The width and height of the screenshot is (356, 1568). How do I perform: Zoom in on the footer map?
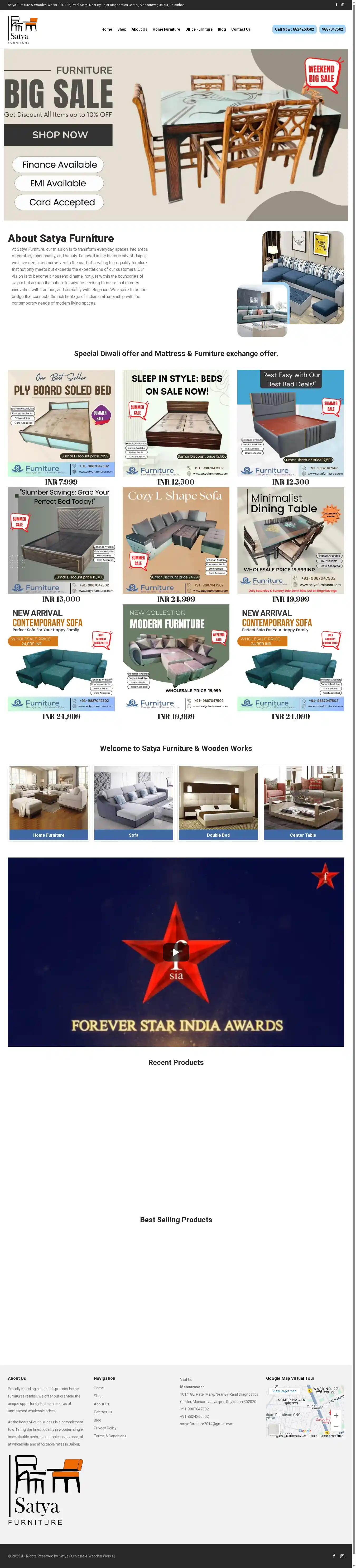[x=336, y=1415]
